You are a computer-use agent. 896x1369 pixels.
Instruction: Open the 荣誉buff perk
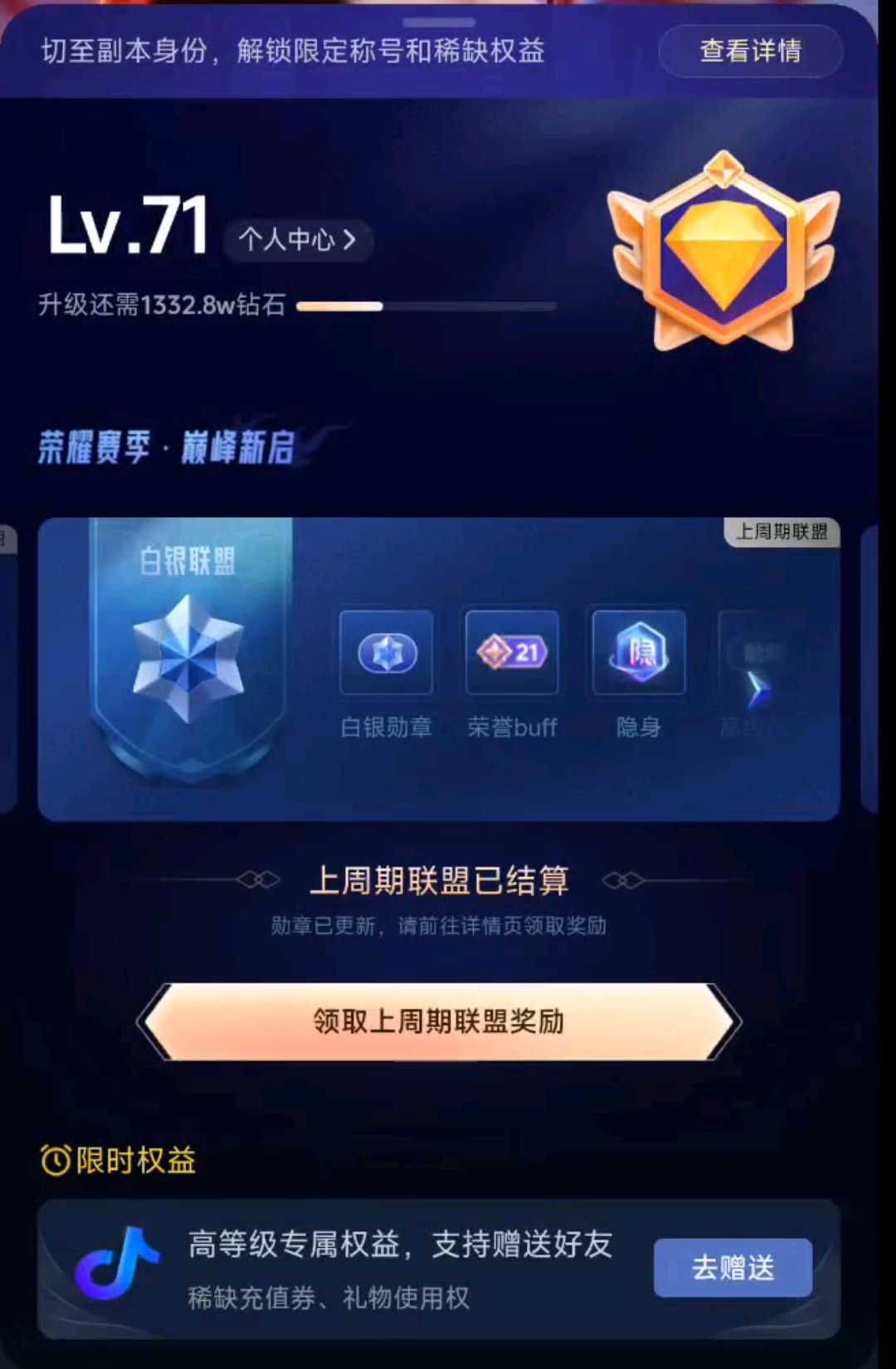pos(512,654)
